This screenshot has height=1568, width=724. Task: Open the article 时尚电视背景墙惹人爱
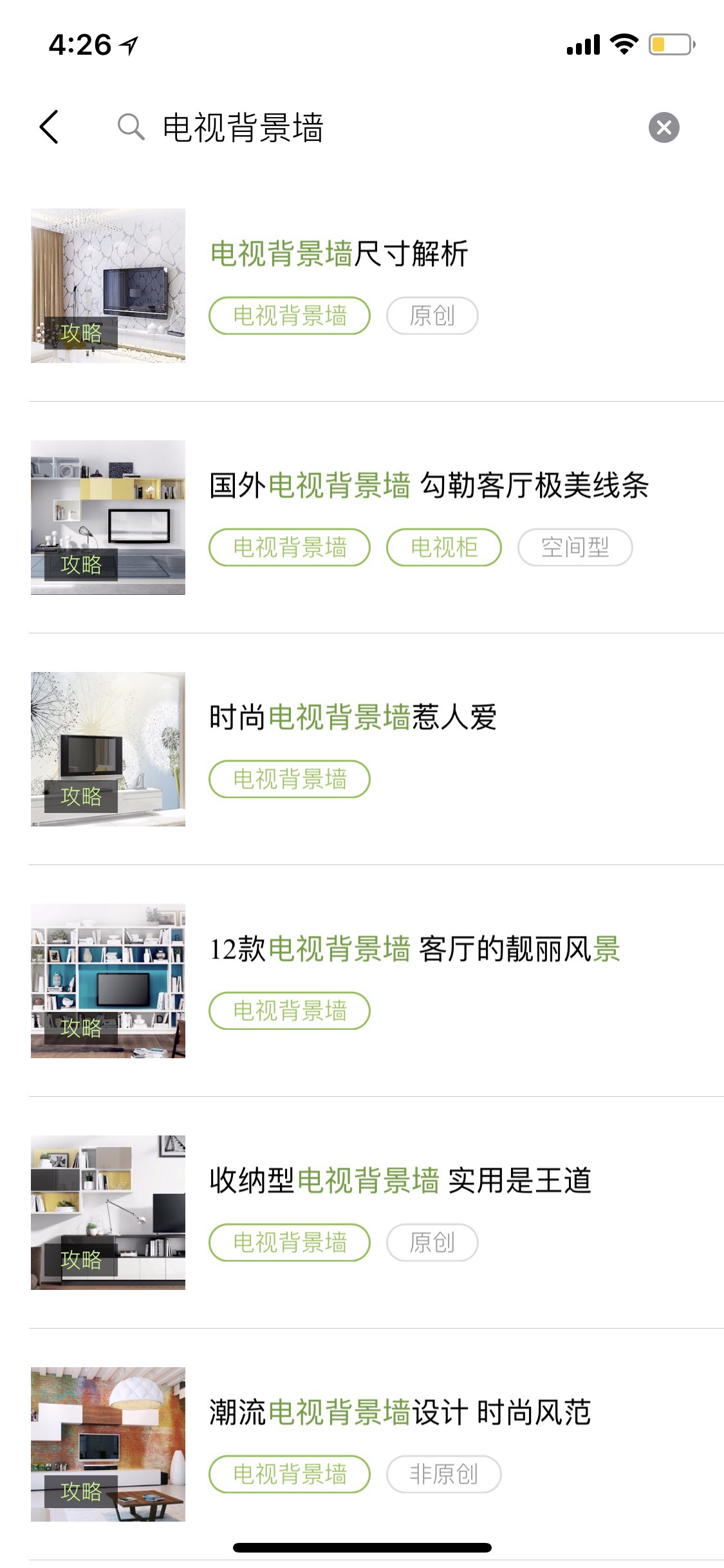[x=353, y=717]
